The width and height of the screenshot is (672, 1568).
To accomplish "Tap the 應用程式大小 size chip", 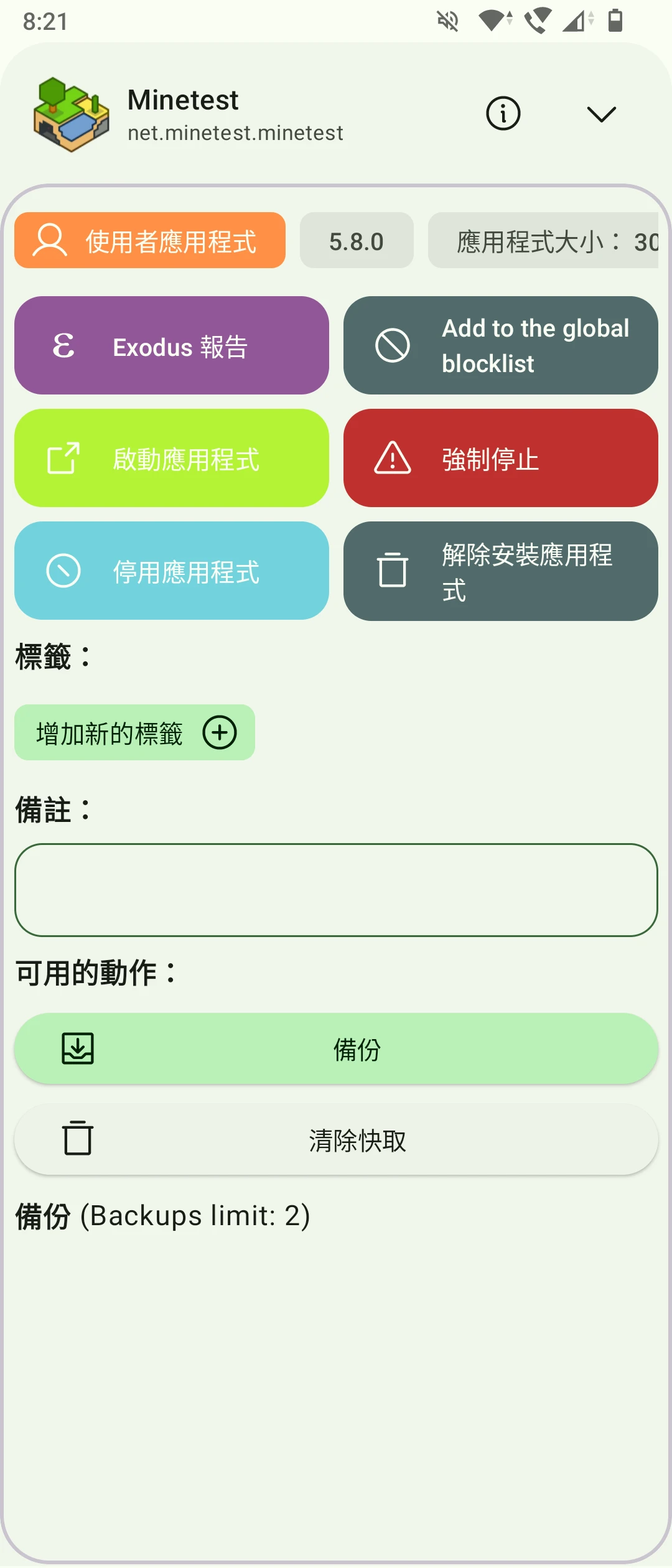I will point(543,241).
